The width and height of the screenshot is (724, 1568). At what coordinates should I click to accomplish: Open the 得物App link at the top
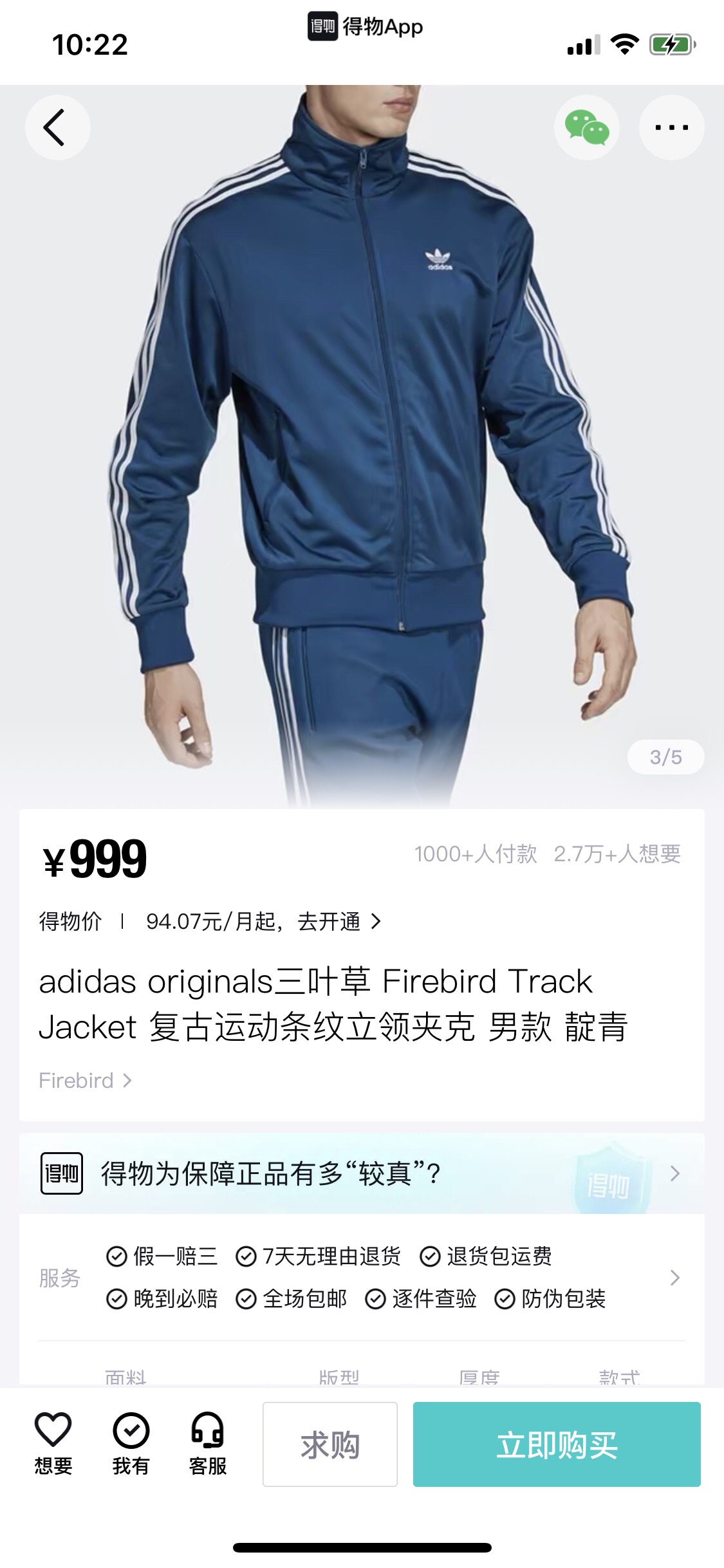(x=365, y=27)
